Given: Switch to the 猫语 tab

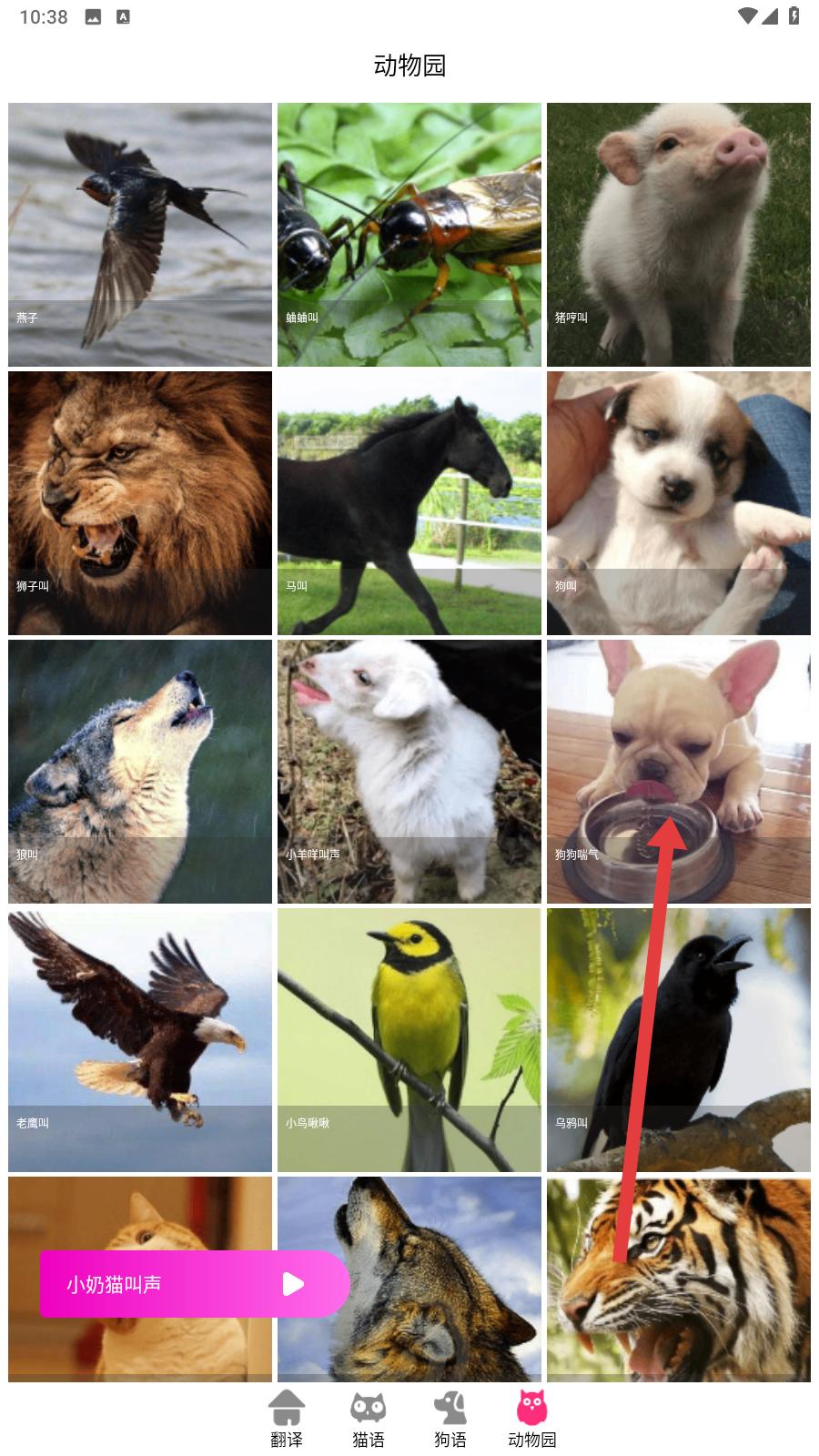Looking at the screenshot, I should pos(369,1420).
